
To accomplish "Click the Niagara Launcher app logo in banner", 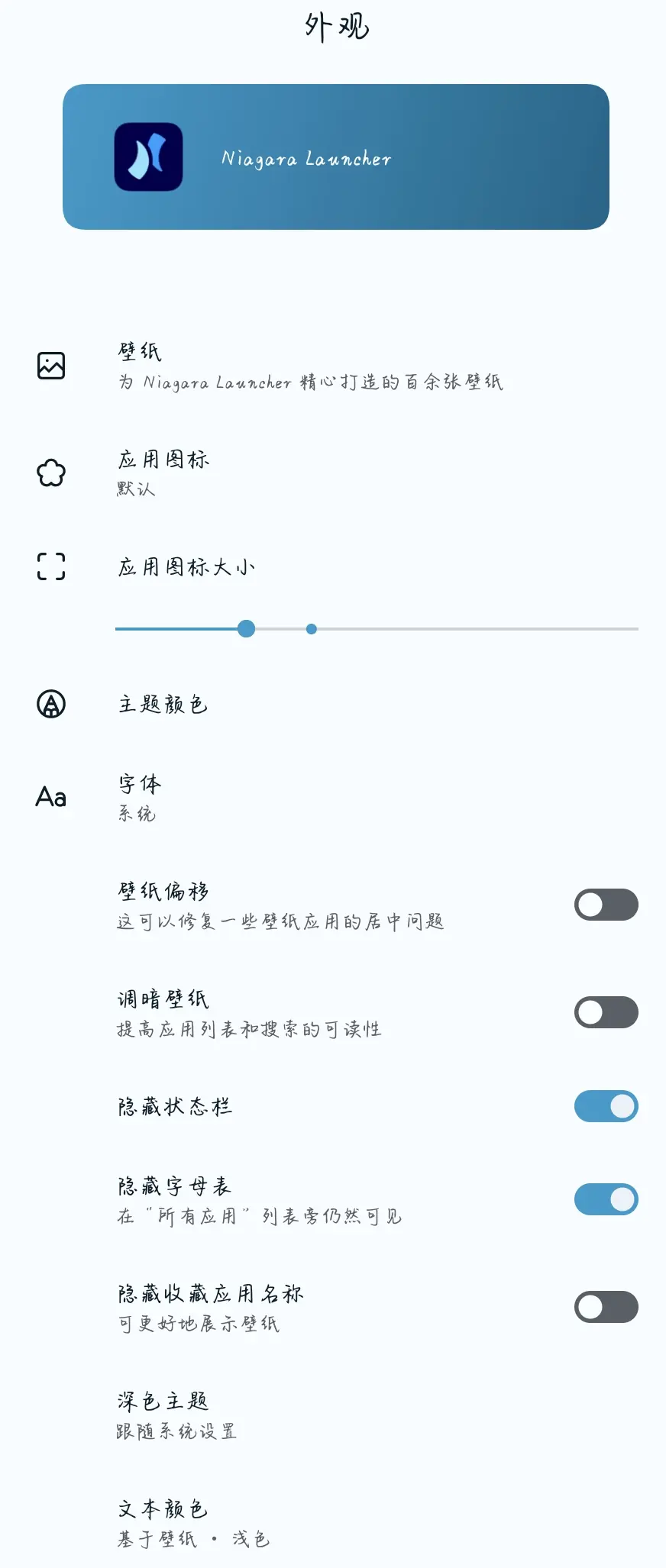I will coord(148,159).
